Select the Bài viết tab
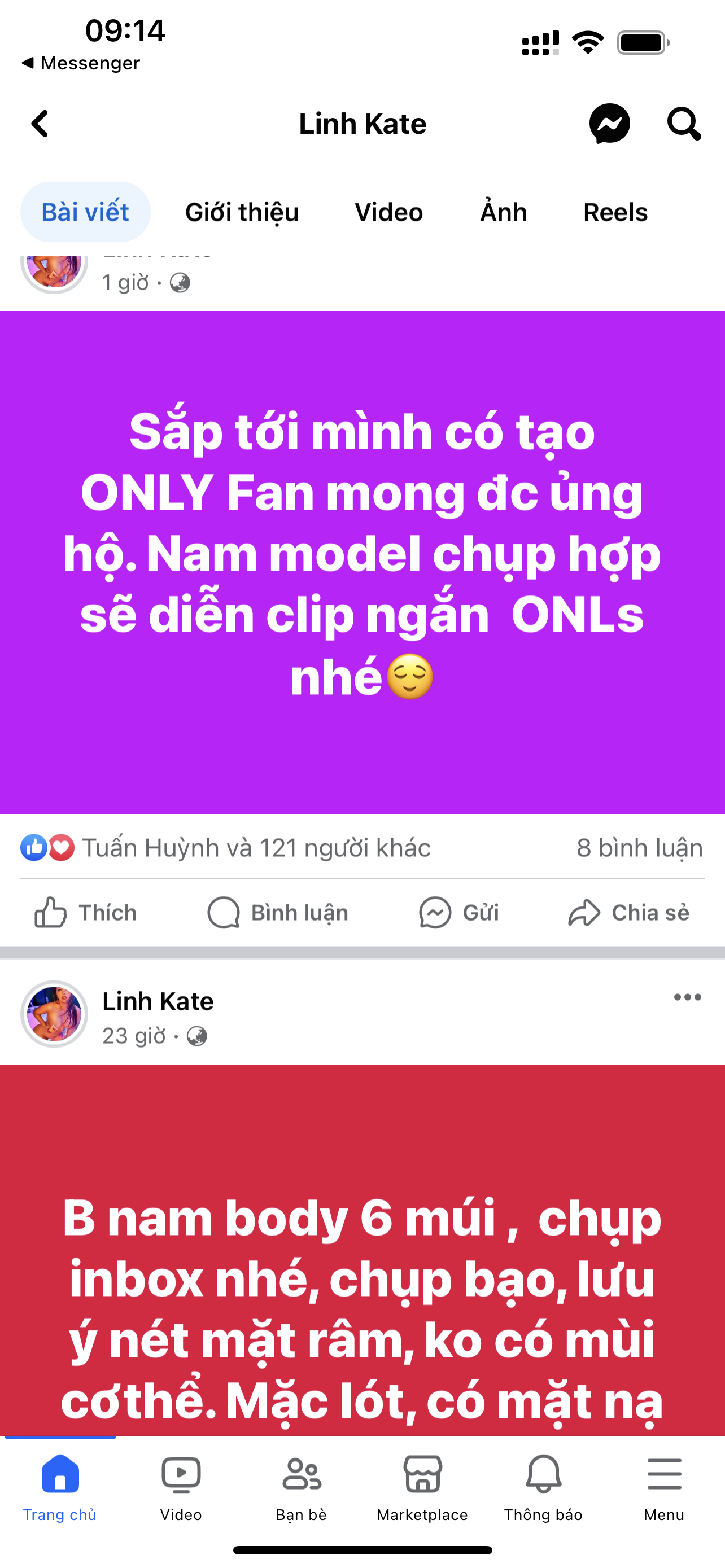 pyautogui.click(x=85, y=212)
